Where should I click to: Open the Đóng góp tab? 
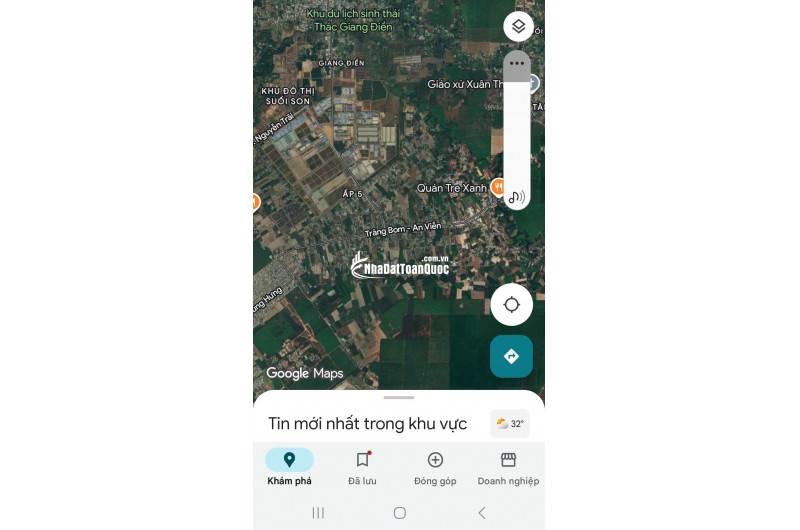(435, 467)
